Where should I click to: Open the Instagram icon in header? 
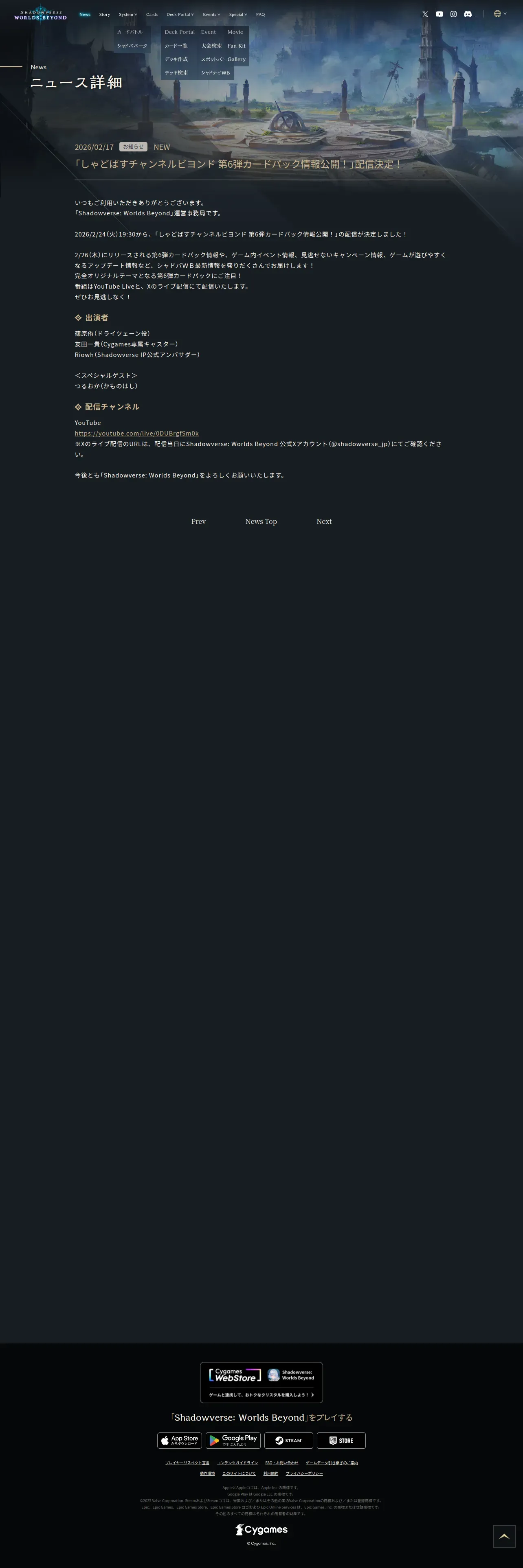coord(454,14)
